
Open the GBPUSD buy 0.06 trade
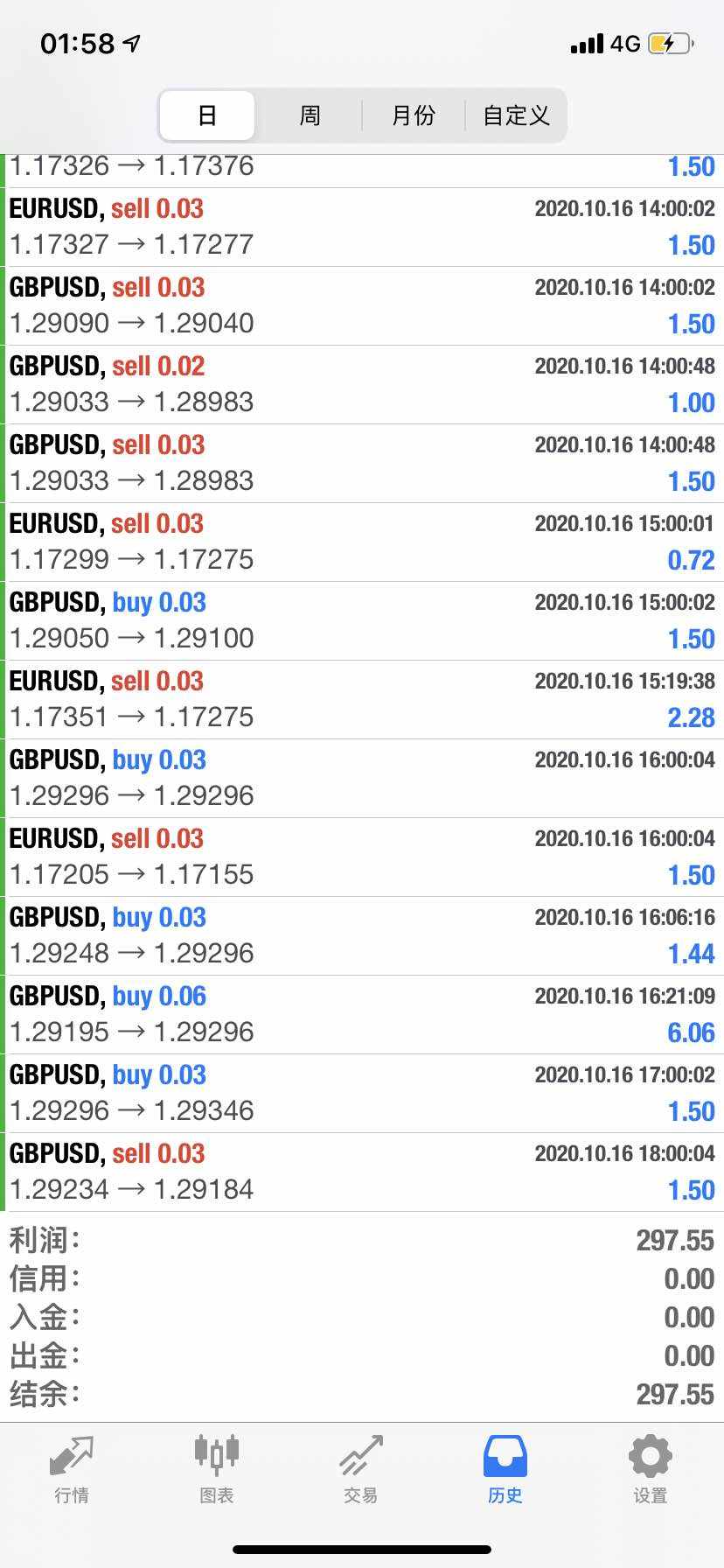point(362,1014)
